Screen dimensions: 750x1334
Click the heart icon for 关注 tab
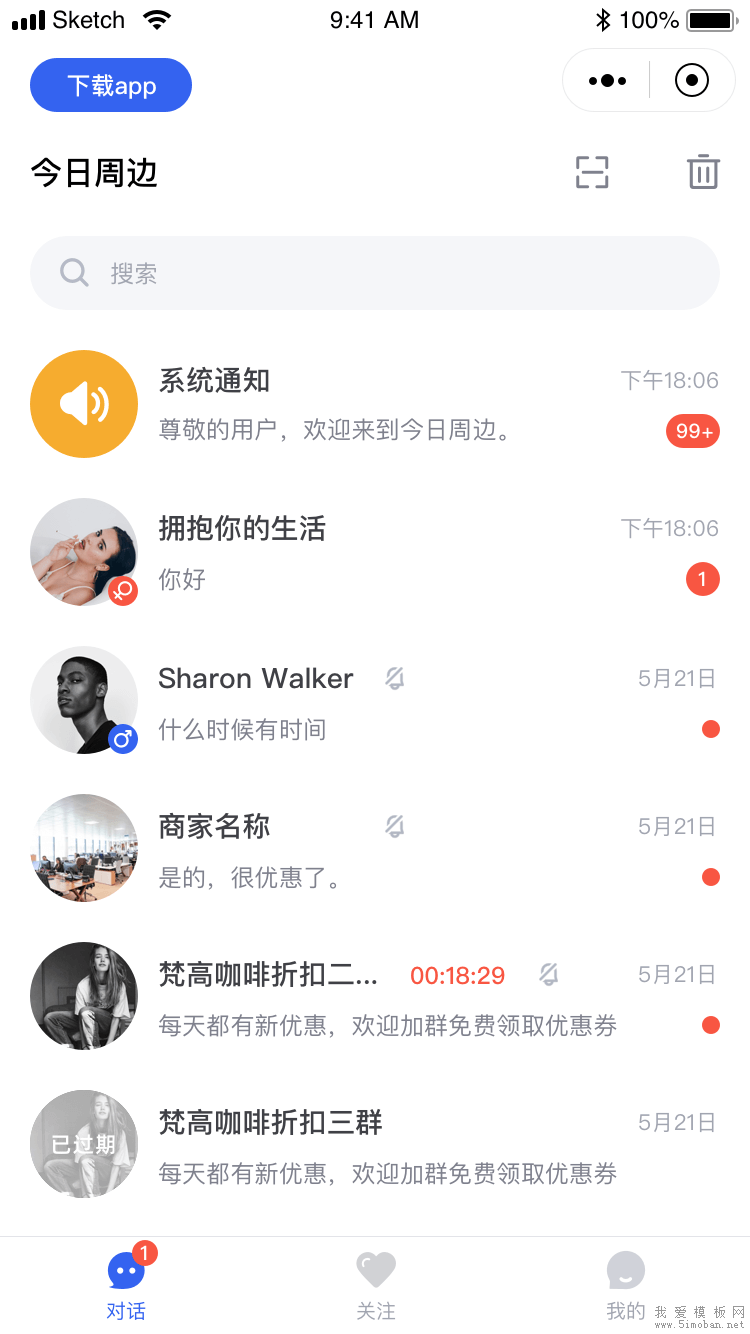pos(375,1270)
